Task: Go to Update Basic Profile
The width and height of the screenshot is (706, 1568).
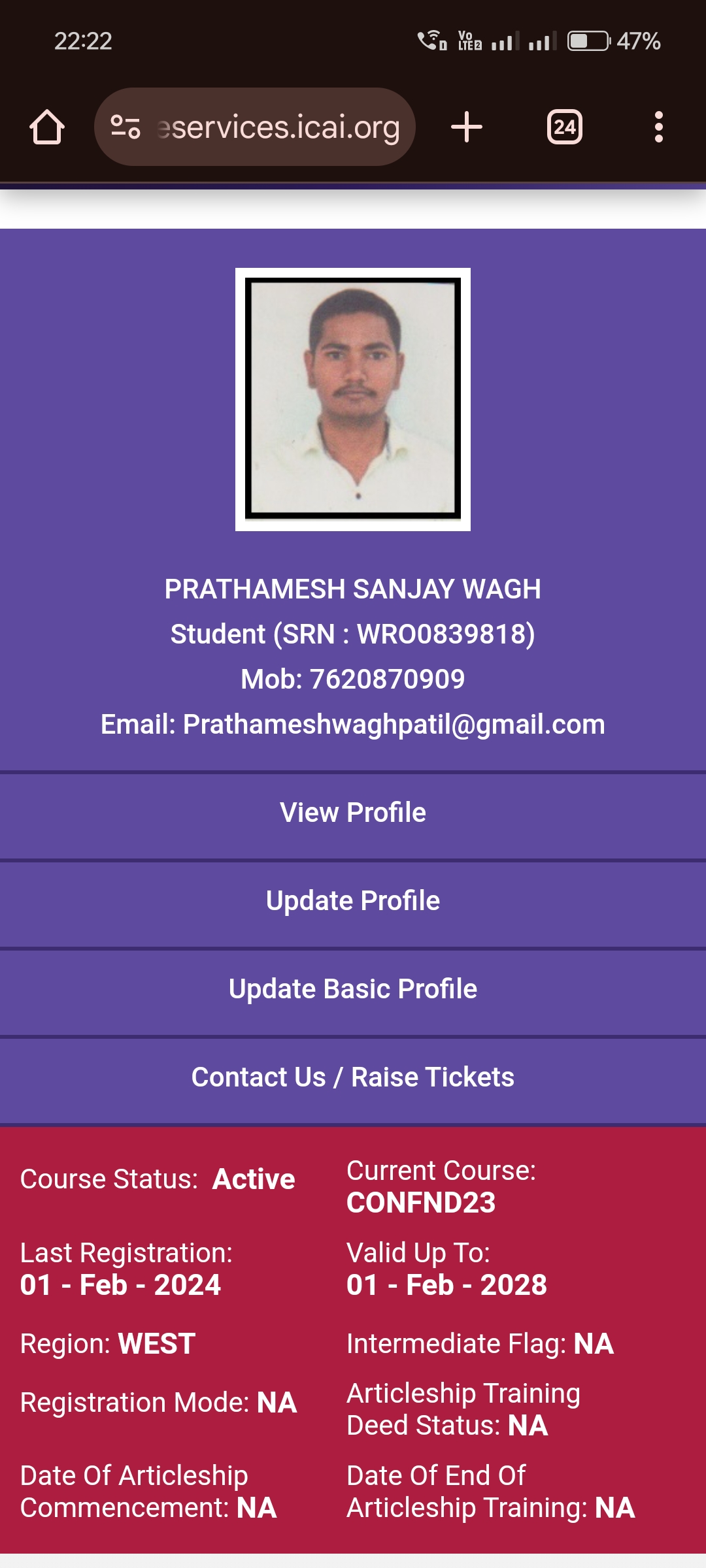Action: [x=353, y=989]
